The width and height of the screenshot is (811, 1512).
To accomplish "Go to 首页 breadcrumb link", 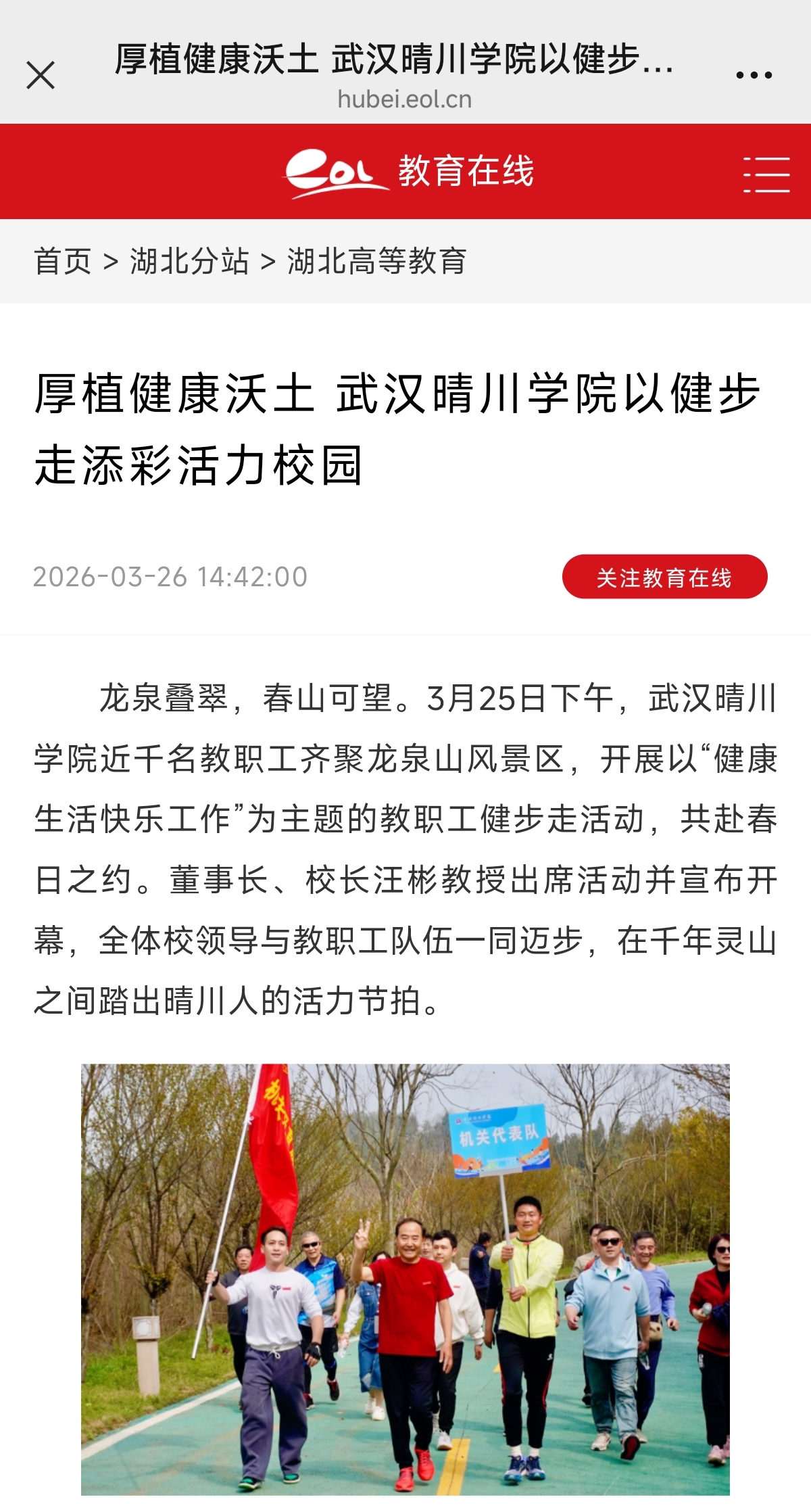I will (x=62, y=261).
